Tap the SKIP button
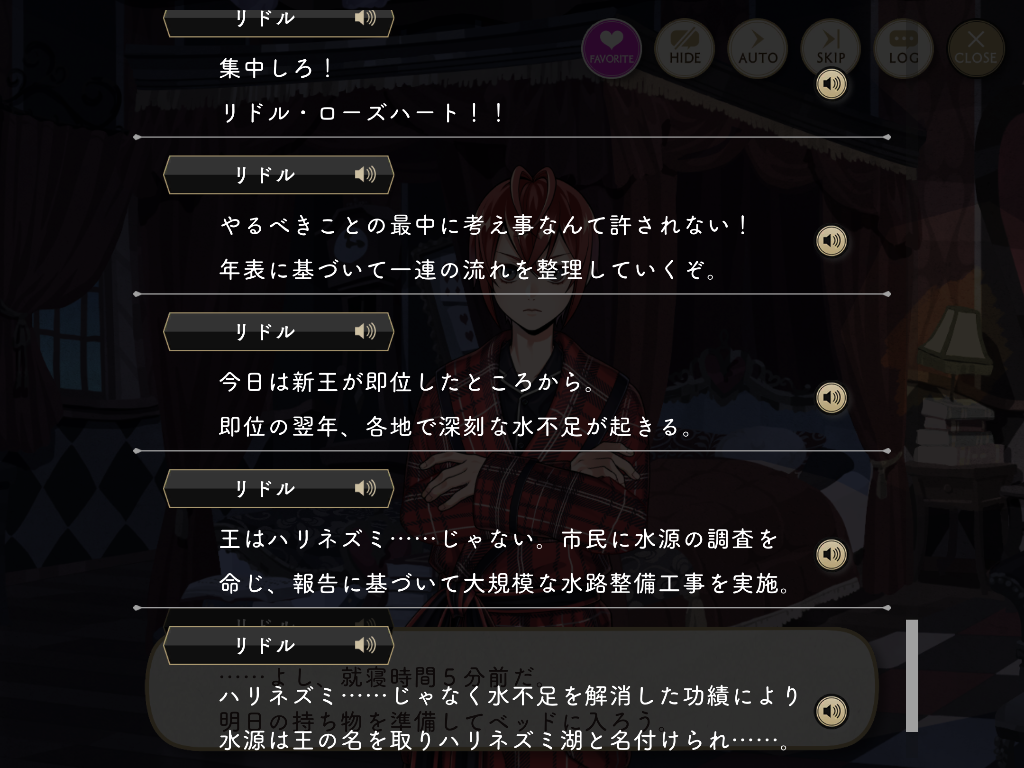The width and height of the screenshot is (1024, 768). [x=830, y=48]
